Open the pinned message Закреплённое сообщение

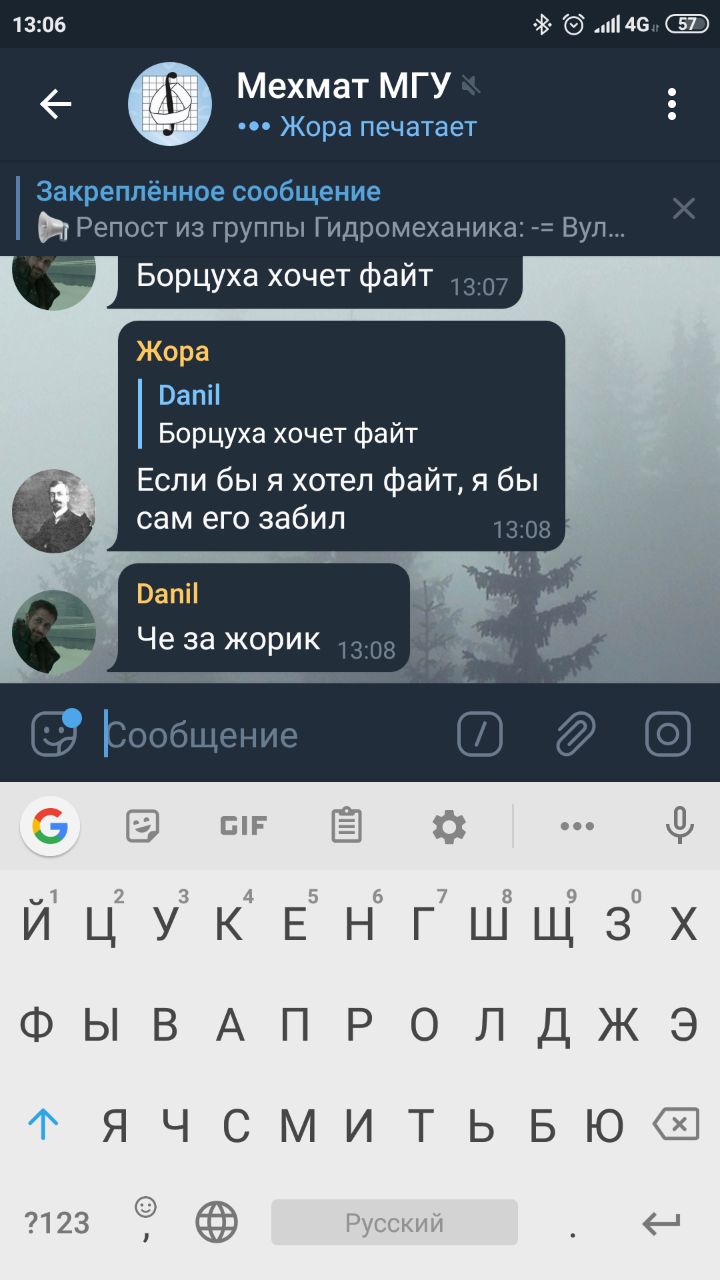pos(330,209)
